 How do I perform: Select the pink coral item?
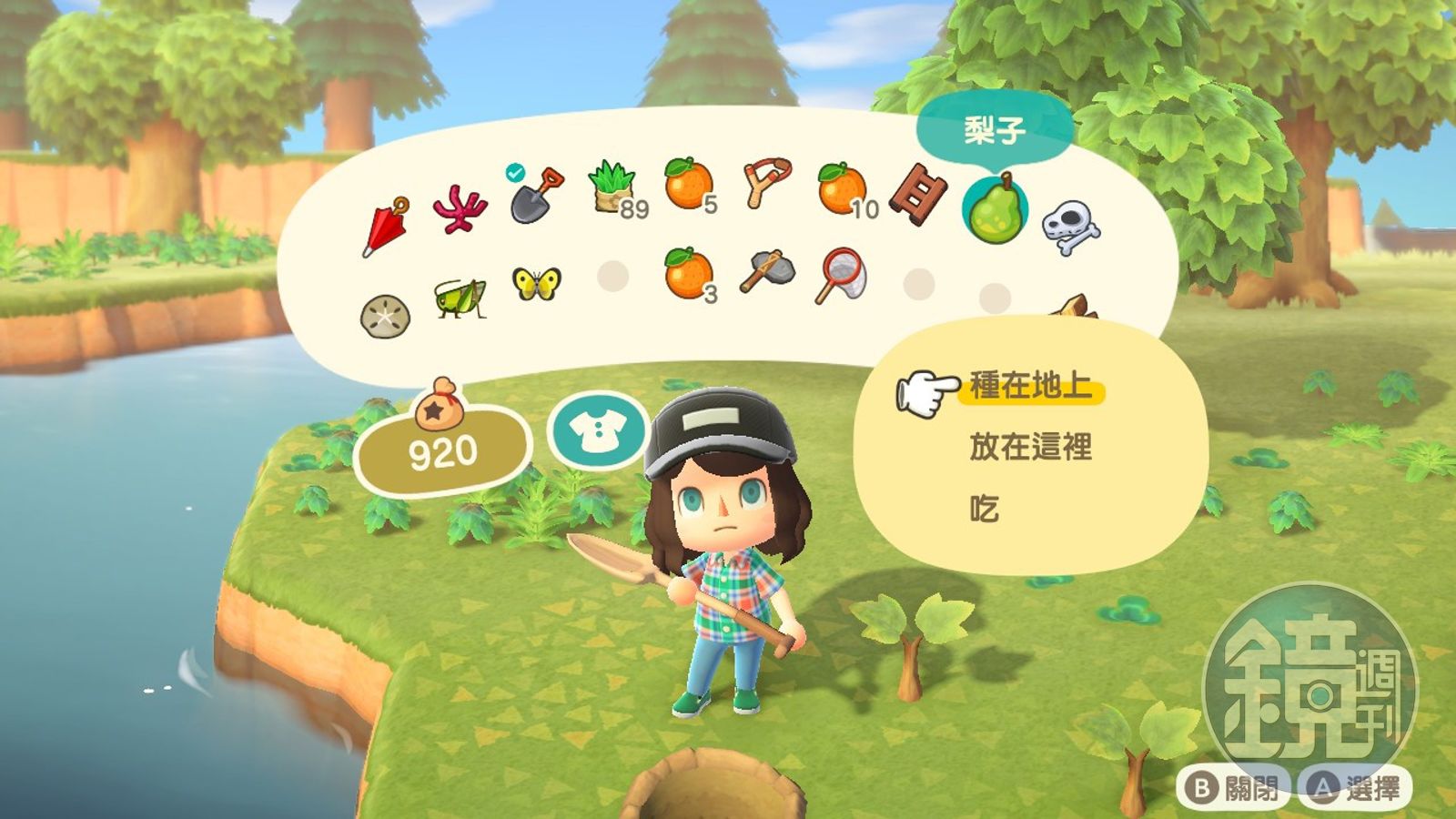point(460,209)
